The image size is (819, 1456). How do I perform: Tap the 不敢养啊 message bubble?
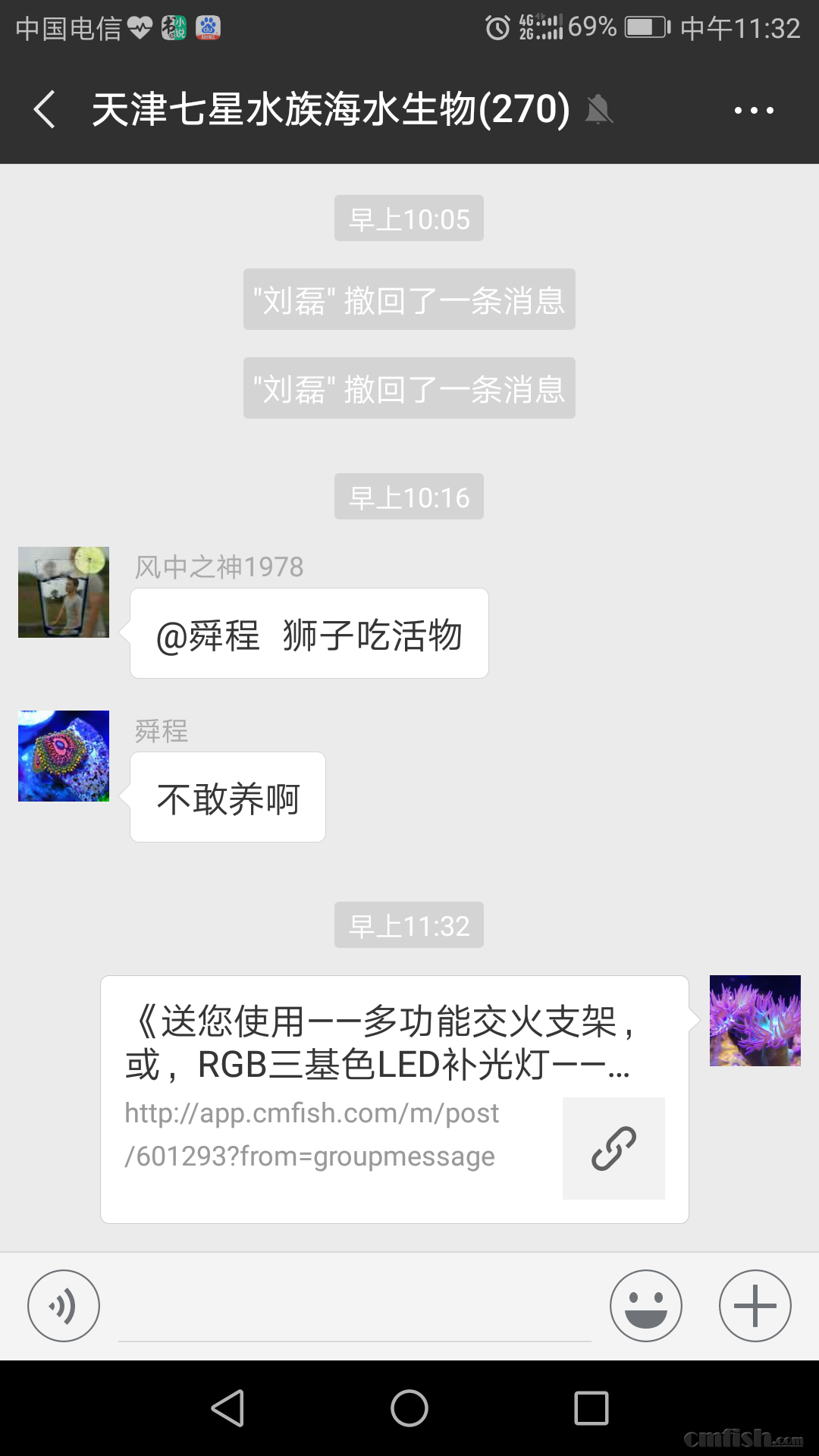click(227, 797)
